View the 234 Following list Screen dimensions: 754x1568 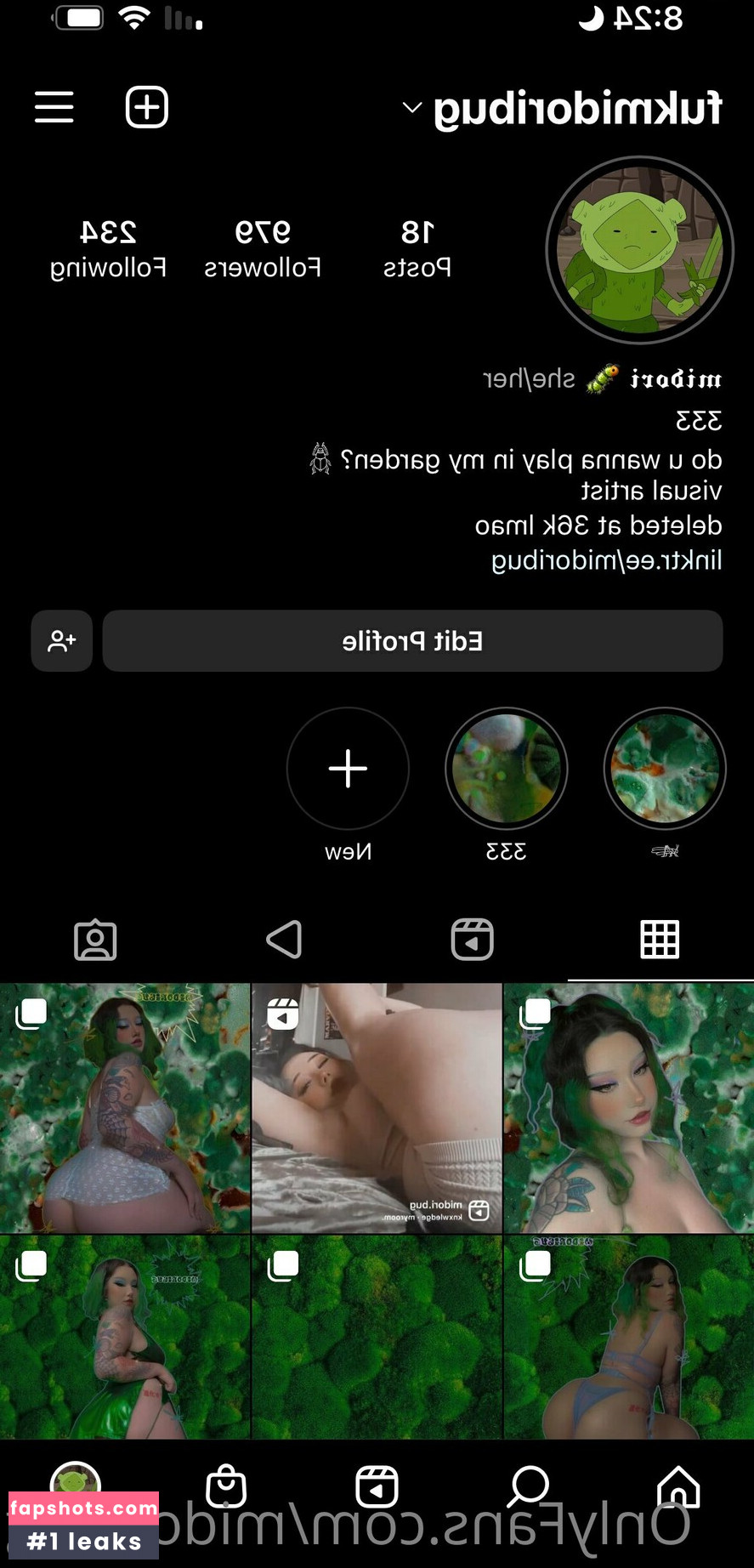pos(107,247)
